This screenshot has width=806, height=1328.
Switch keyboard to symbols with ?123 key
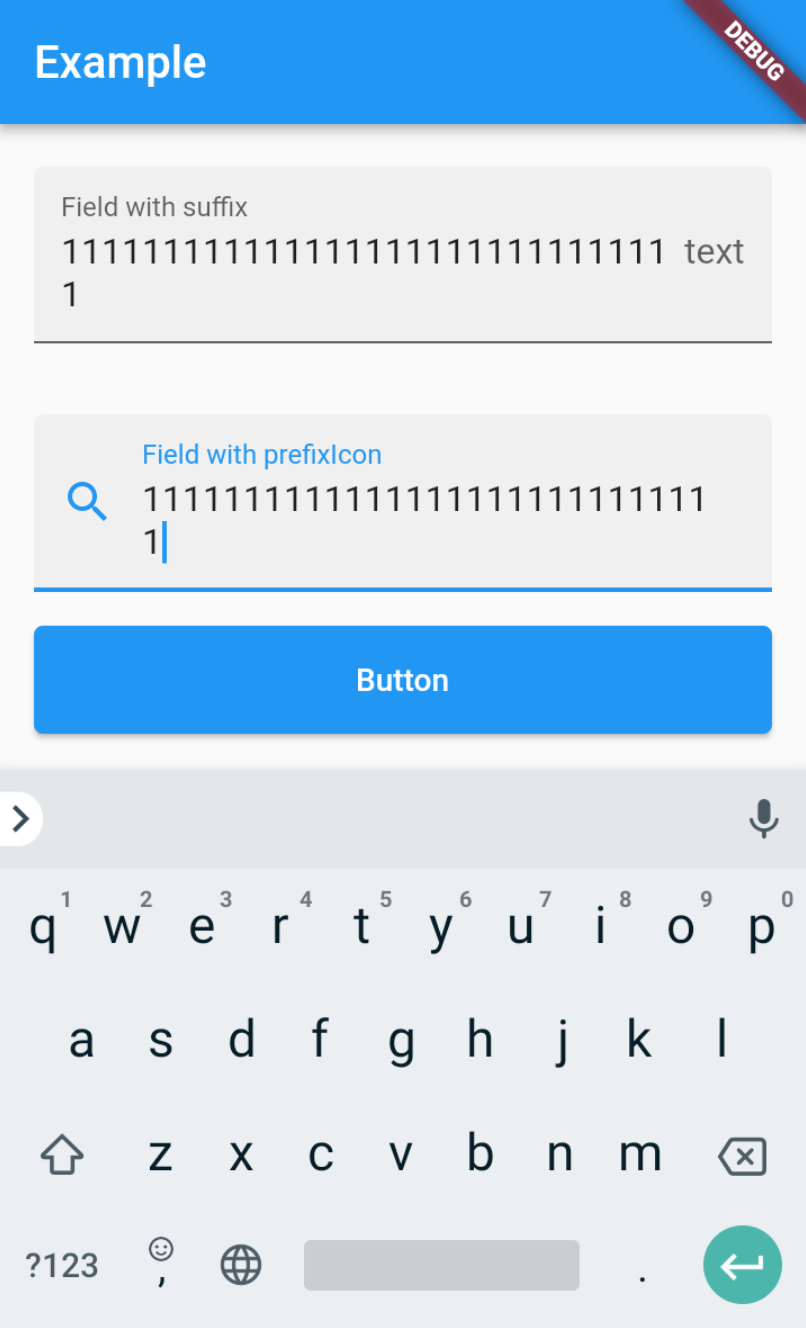pos(61,1264)
